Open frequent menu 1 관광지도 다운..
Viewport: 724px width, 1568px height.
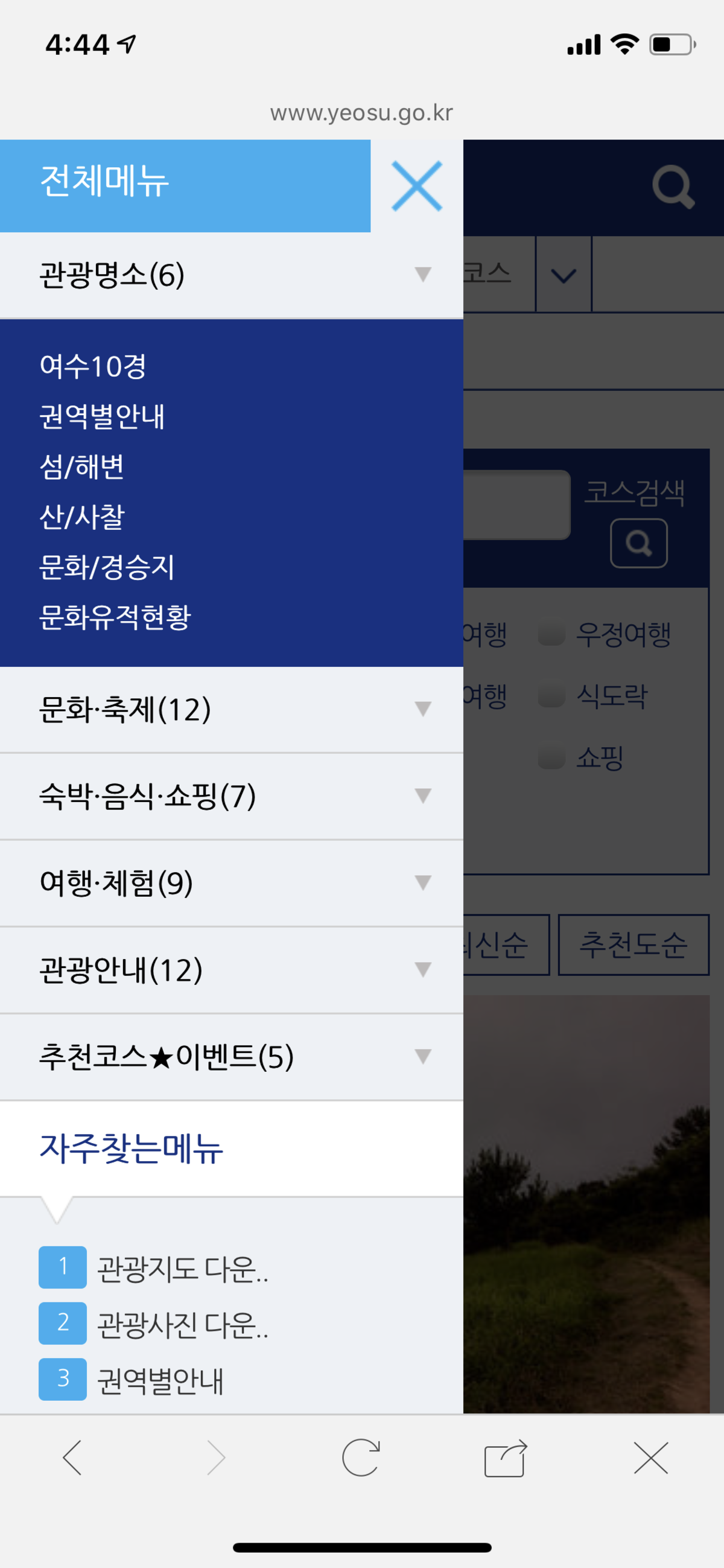[x=182, y=1268]
